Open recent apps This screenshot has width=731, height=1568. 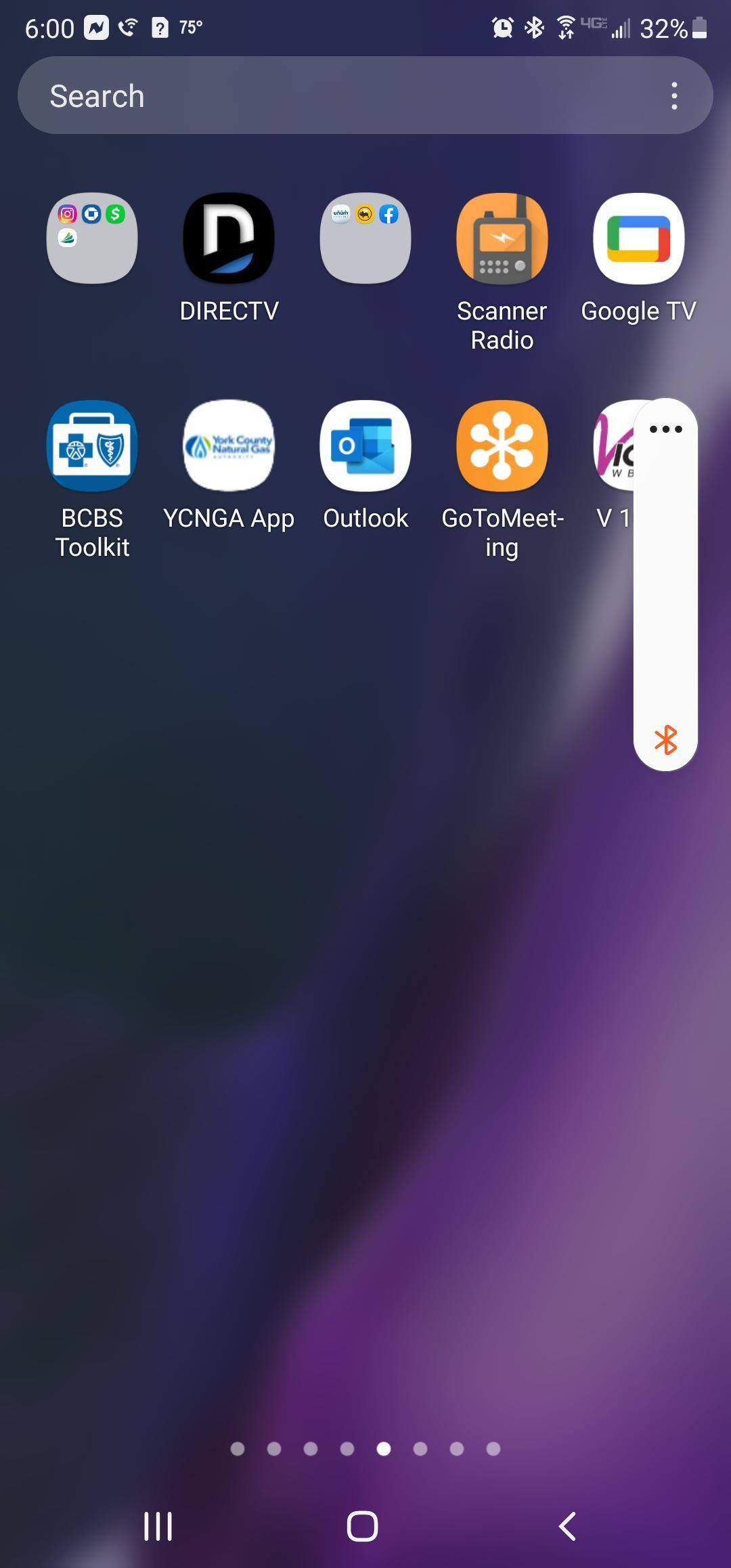(158, 1526)
